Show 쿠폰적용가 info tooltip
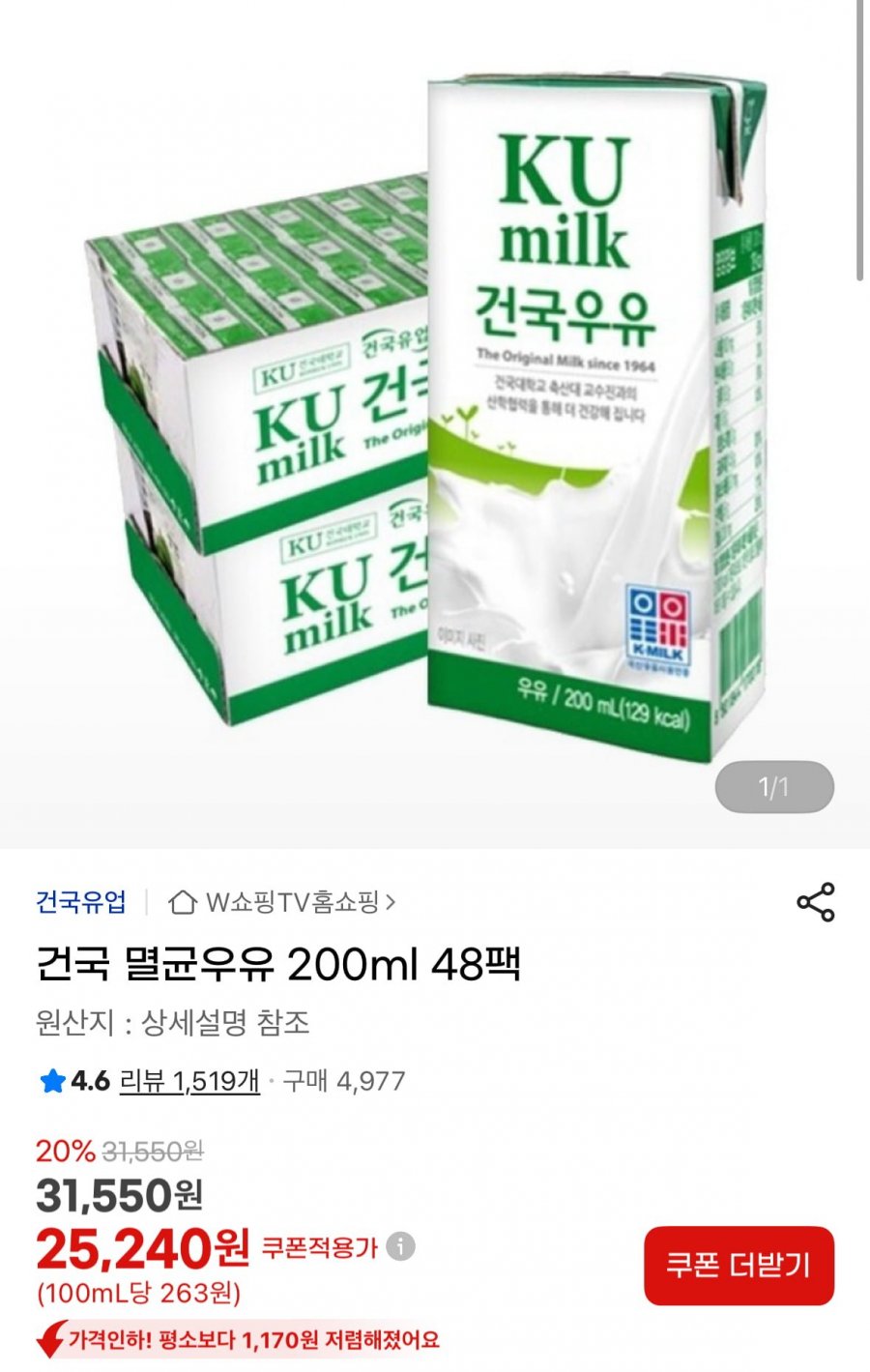 (x=400, y=1246)
